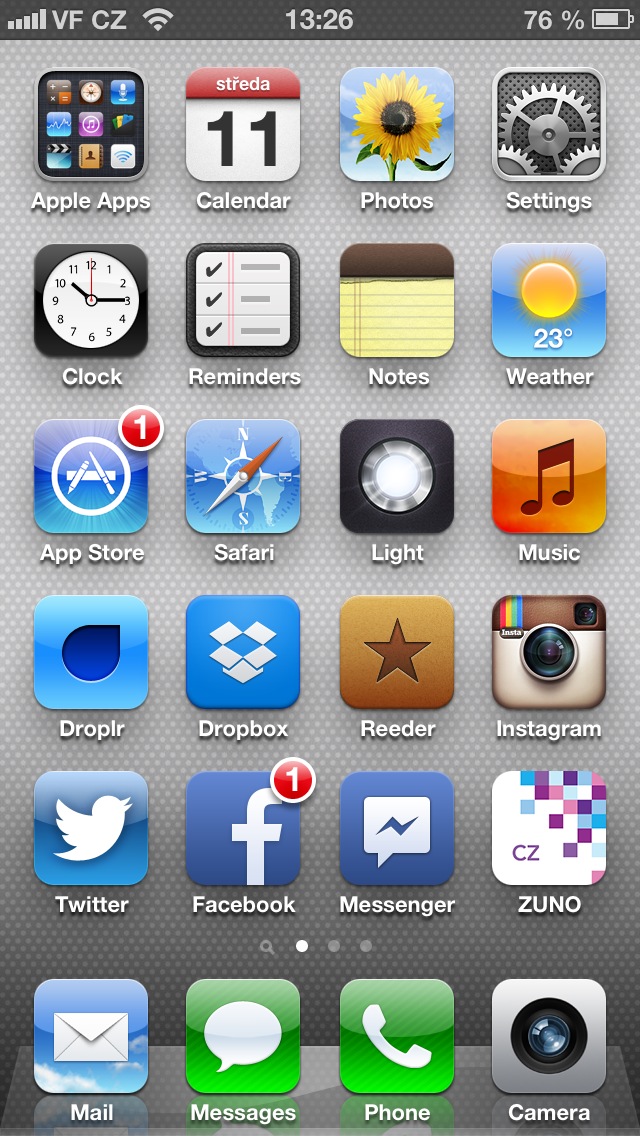Launch Droplr
Image resolution: width=640 pixels, height=1136 pixels.
pyautogui.click(x=91, y=653)
